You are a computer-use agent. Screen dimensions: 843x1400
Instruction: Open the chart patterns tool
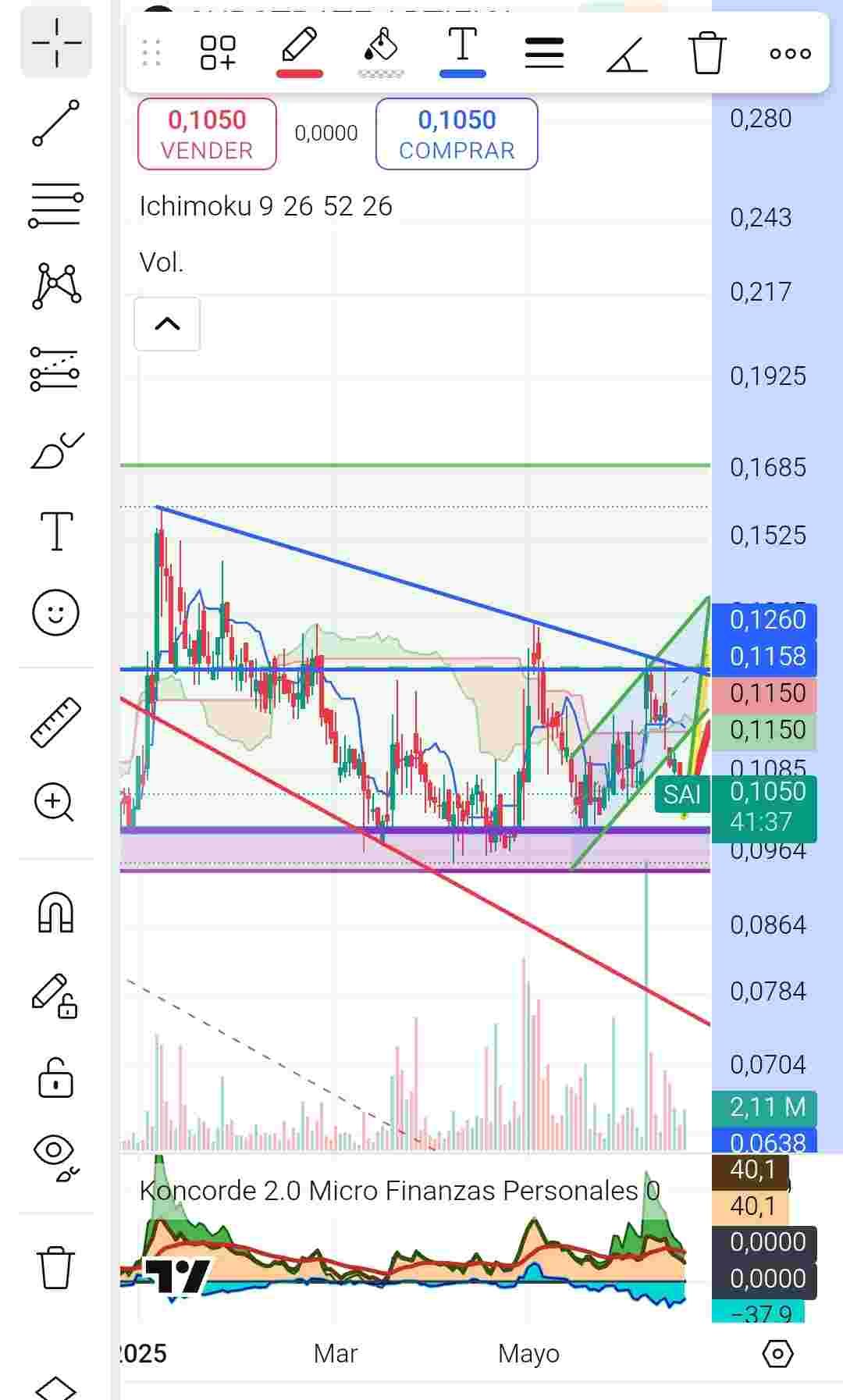56,286
